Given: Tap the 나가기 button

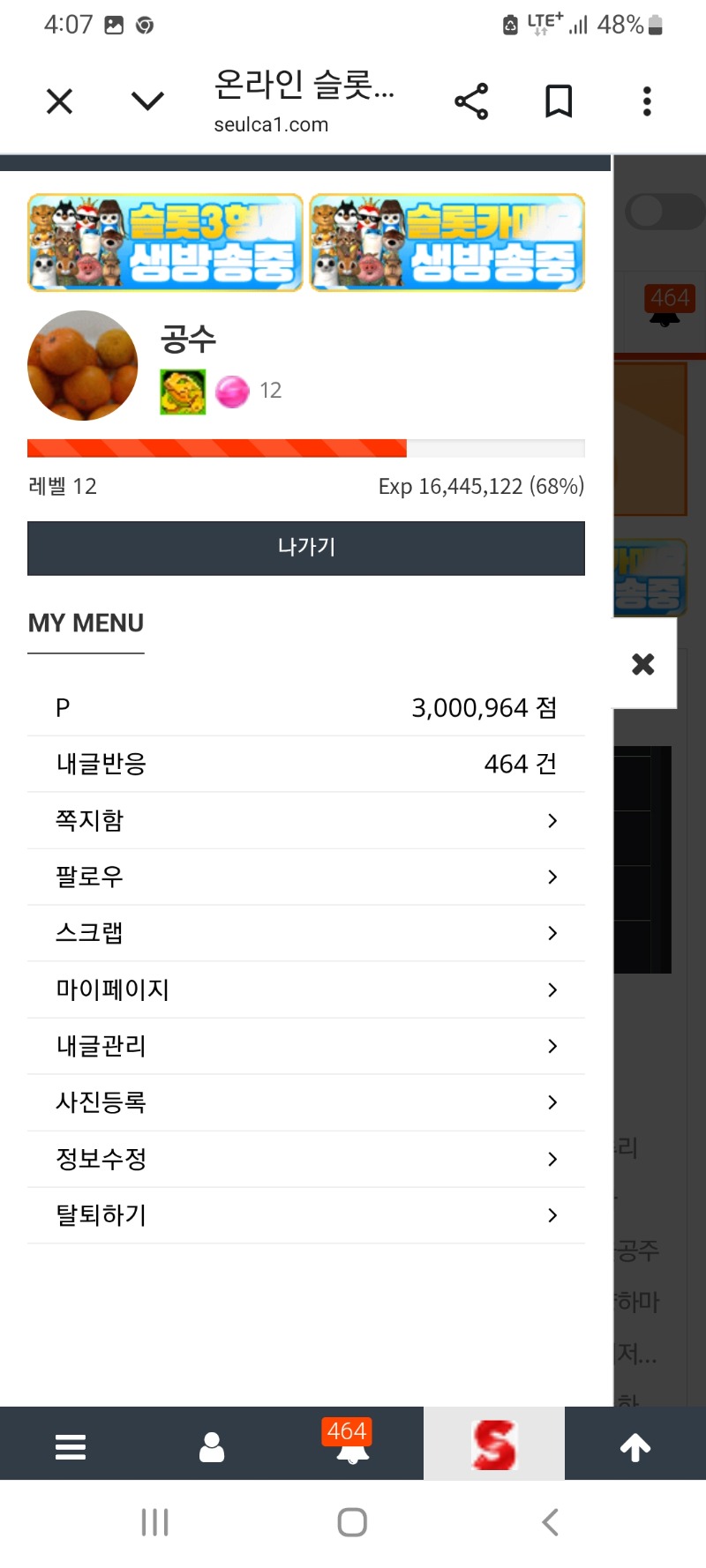Looking at the screenshot, I should 305,548.
